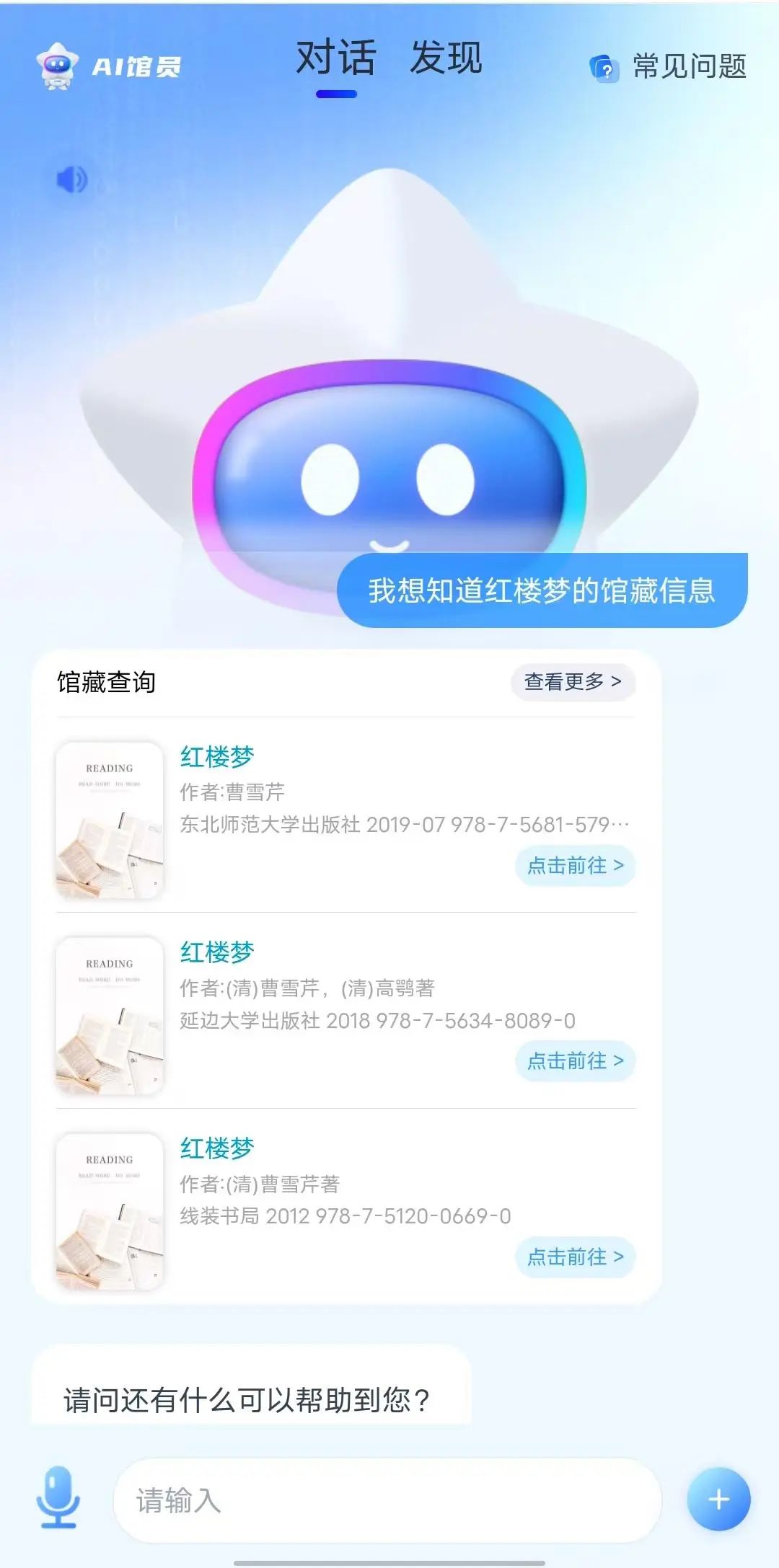Switch to the 发现 tab
Image resolution: width=779 pixels, height=1568 pixels.
click(446, 58)
